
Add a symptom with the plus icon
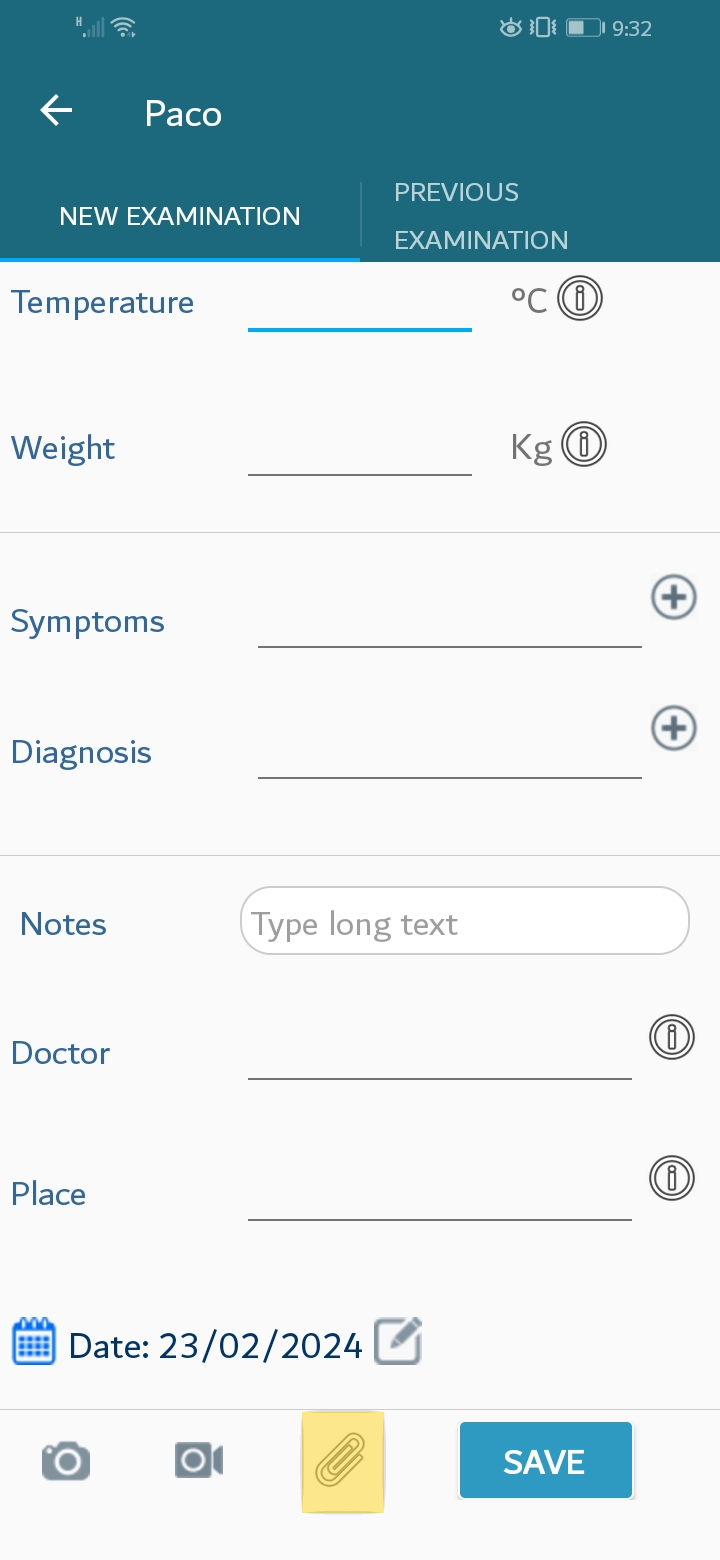click(x=674, y=597)
